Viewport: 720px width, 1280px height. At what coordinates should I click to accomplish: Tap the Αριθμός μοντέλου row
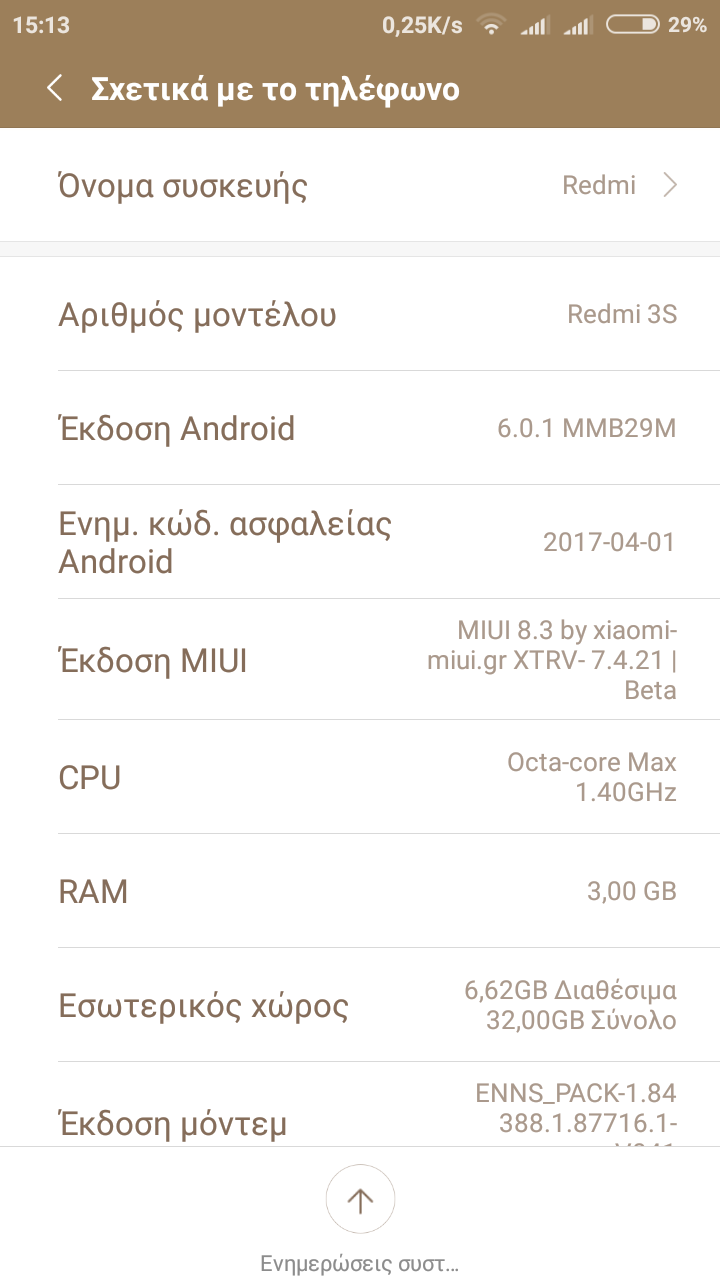click(x=360, y=315)
